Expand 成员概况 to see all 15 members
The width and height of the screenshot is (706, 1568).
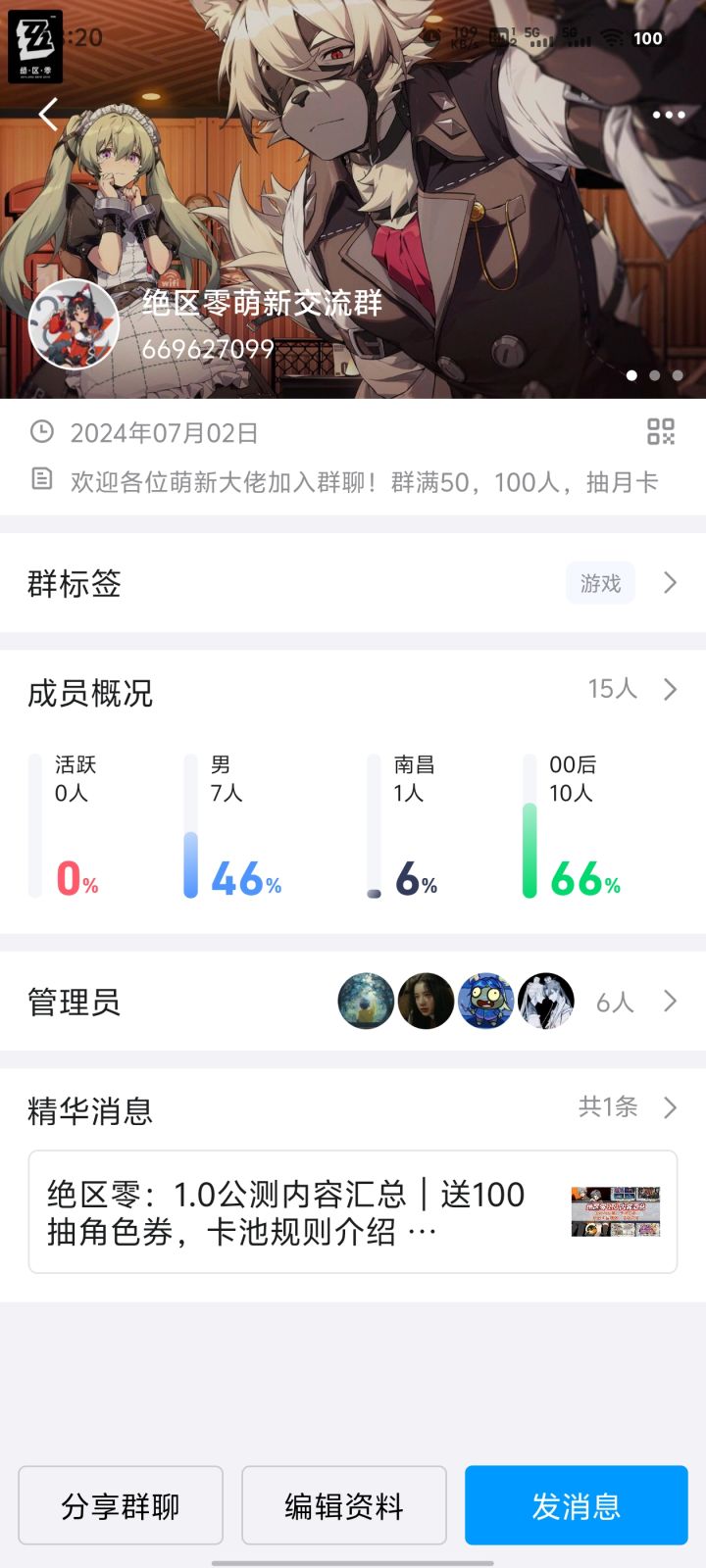click(x=670, y=689)
